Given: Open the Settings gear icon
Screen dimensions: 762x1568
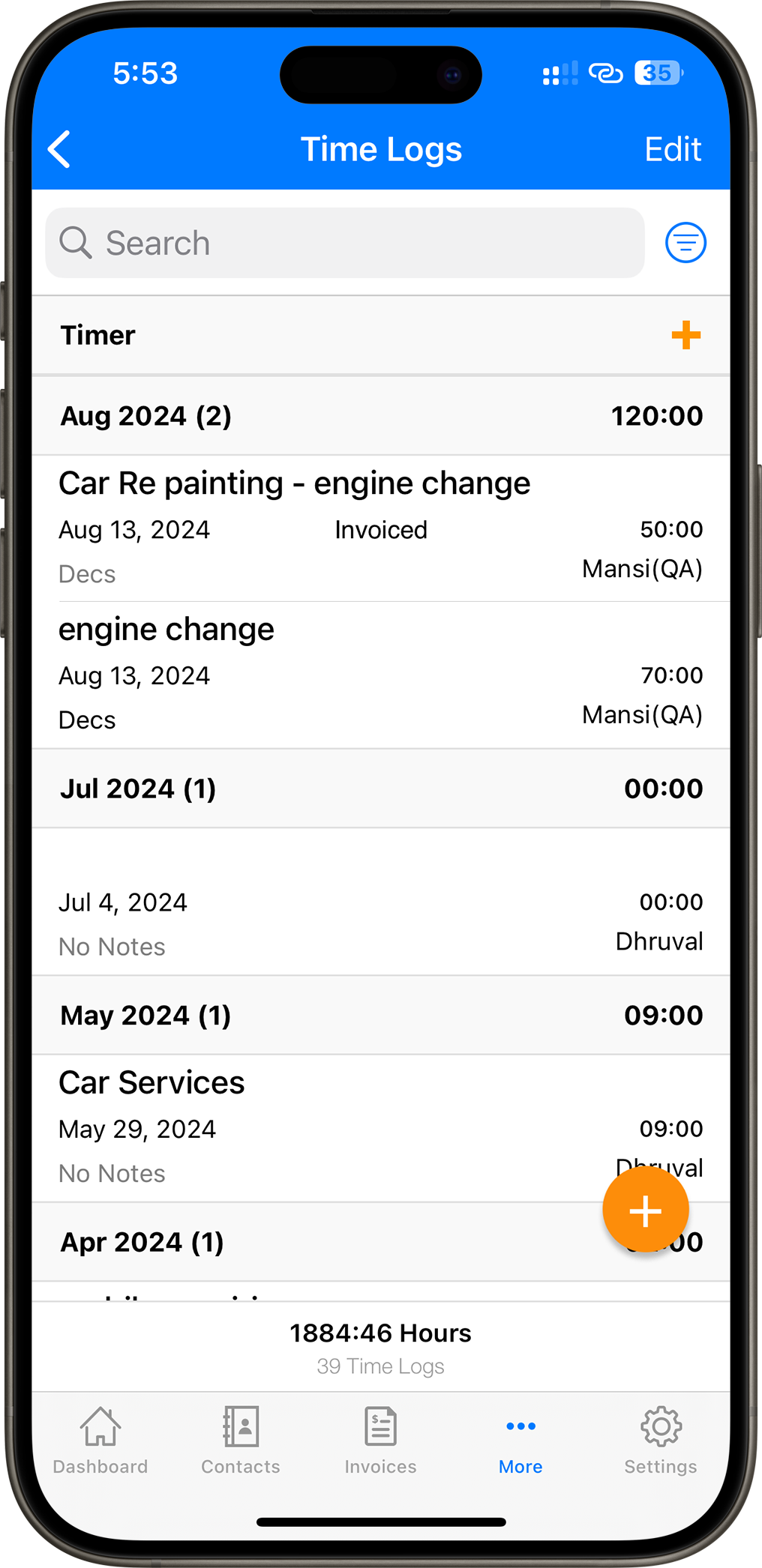Looking at the screenshot, I should point(660,1443).
